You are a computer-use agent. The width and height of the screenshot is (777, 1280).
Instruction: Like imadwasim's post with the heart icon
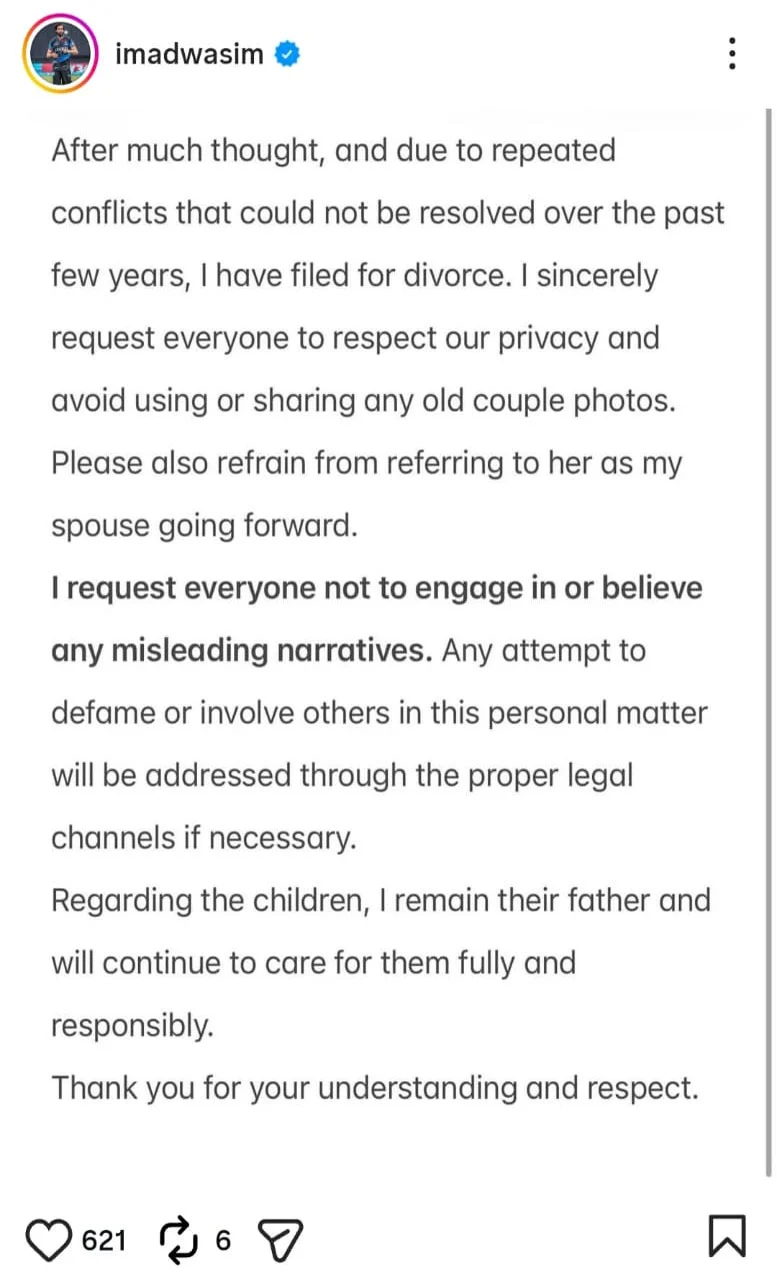pyautogui.click(x=48, y=1240)
